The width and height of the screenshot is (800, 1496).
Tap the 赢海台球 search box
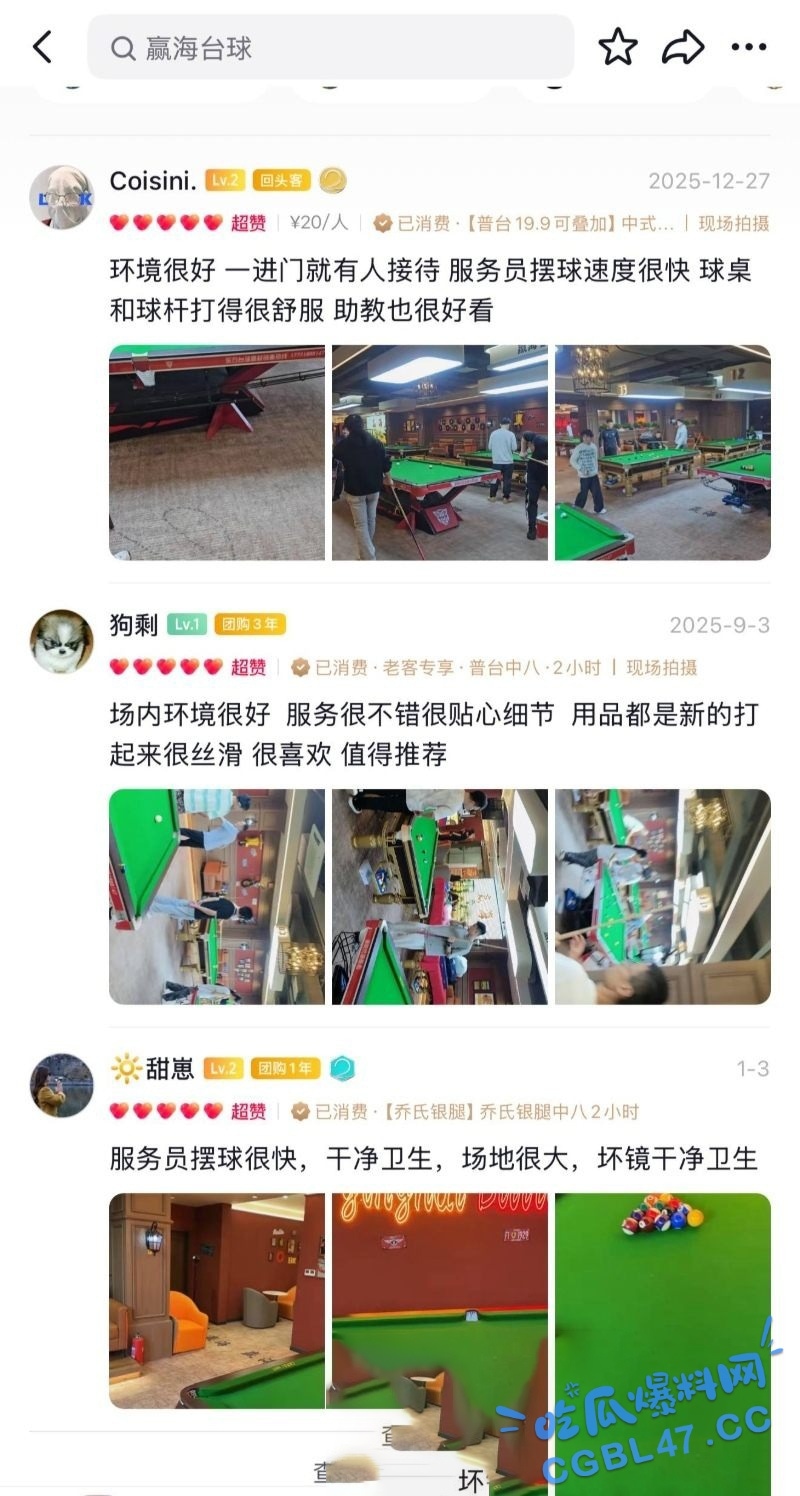(x=330, y=47)
